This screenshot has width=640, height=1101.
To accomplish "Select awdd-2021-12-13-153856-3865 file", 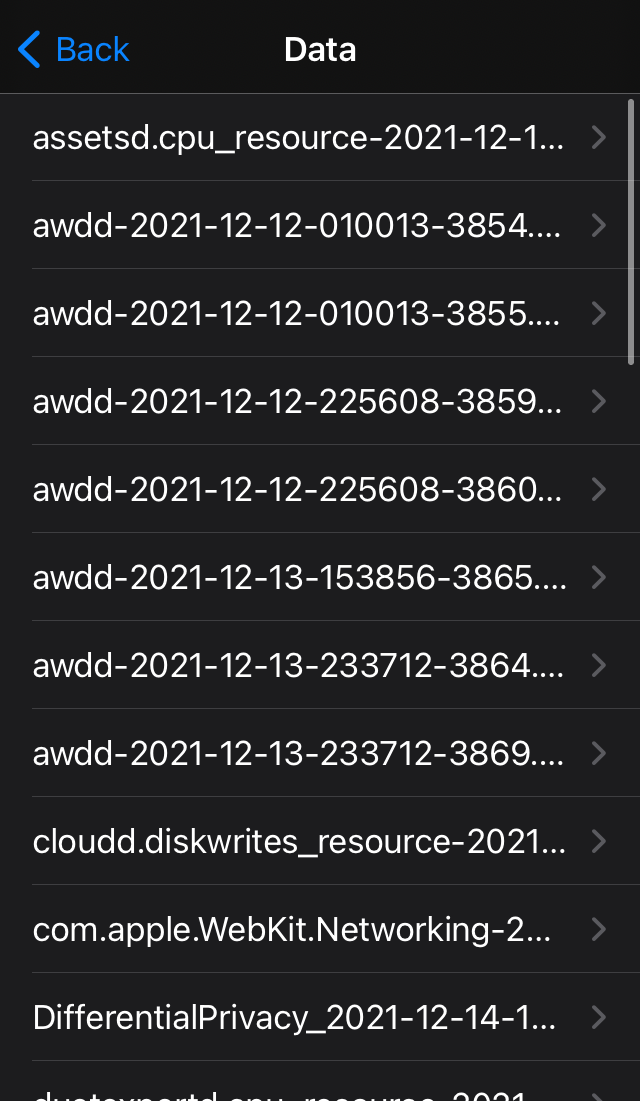I will pos(320,577).
